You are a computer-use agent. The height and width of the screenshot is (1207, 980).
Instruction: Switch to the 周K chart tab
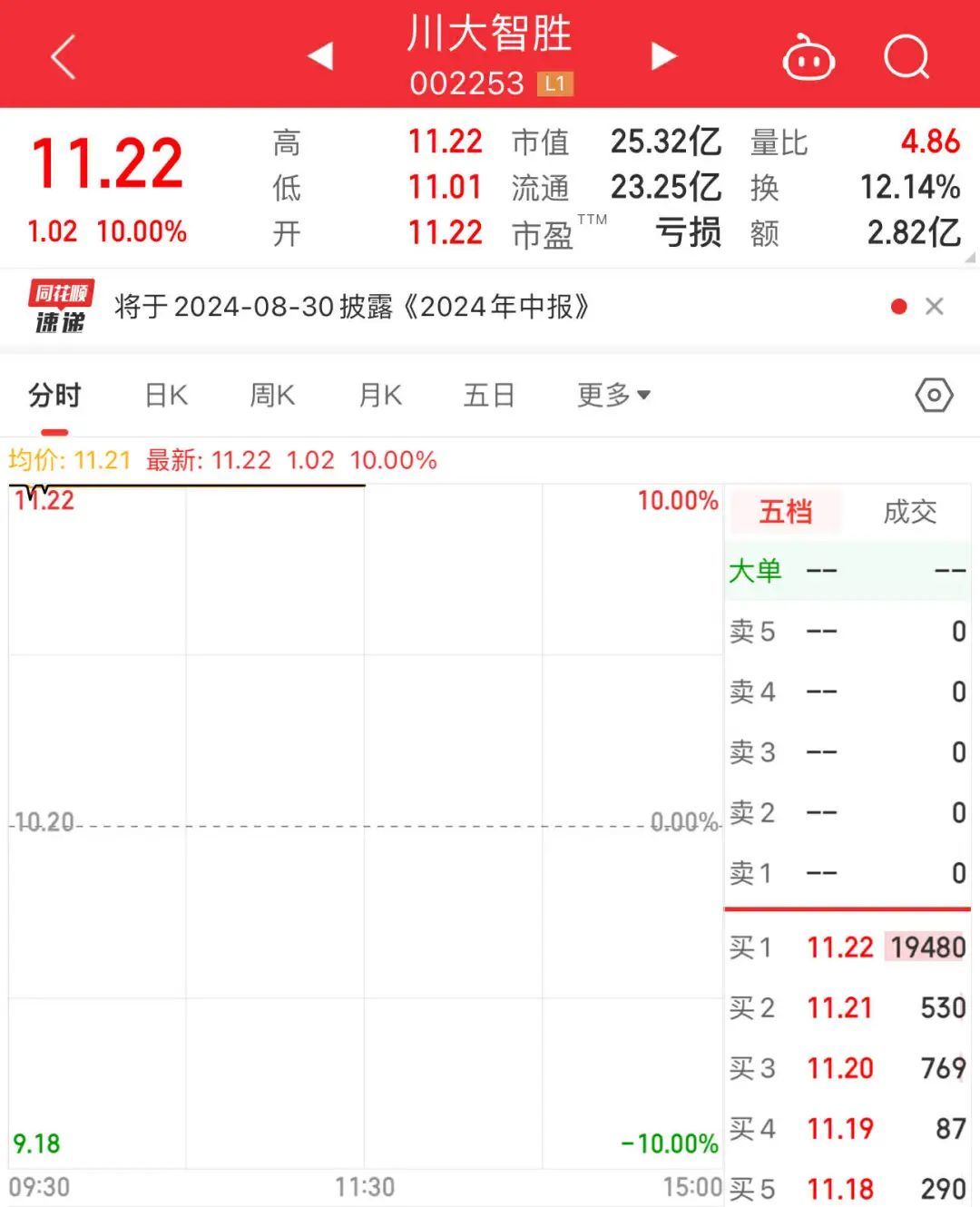[272, 396]
